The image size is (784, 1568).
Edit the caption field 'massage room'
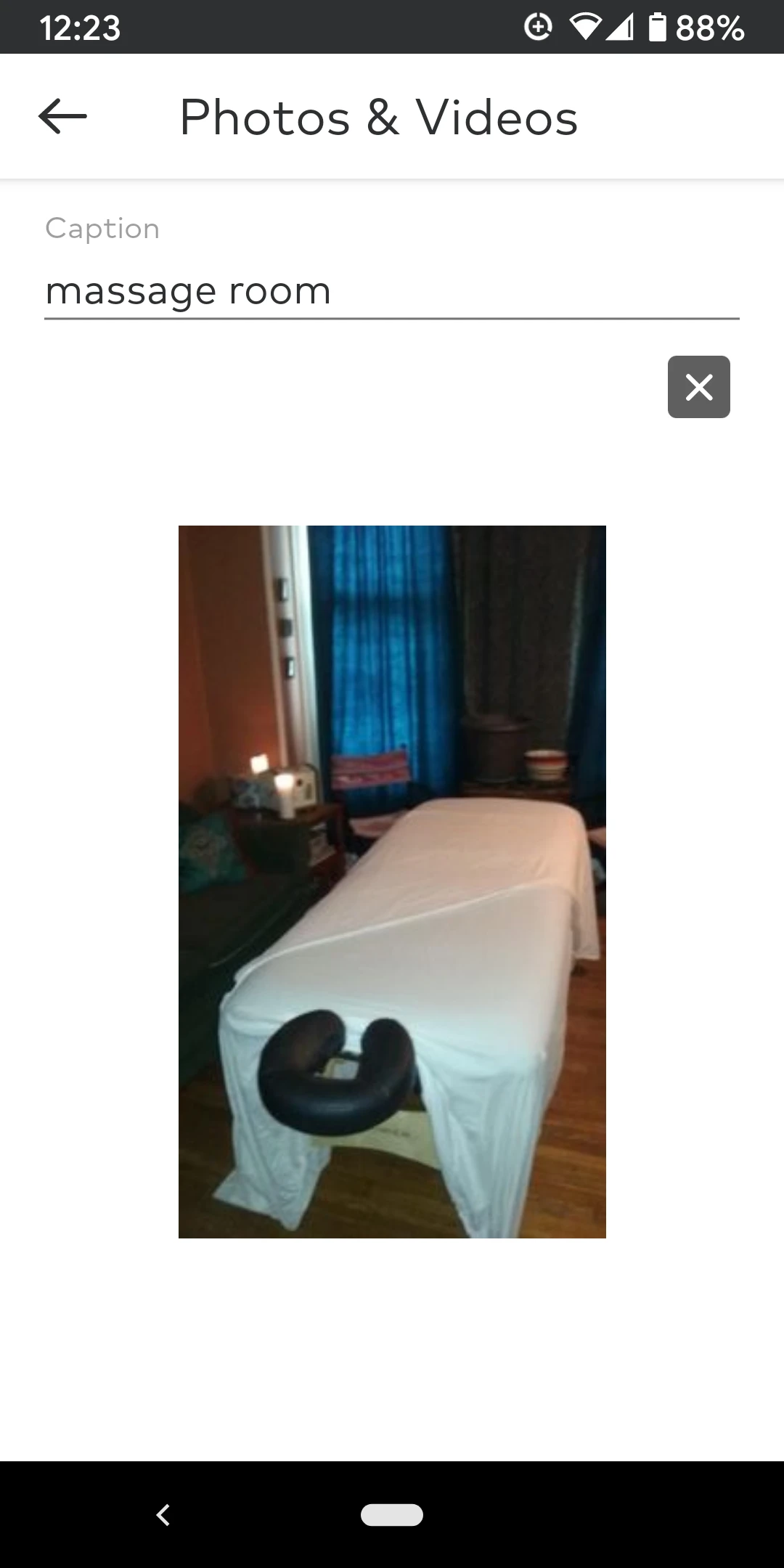click(x=391, y=292)
